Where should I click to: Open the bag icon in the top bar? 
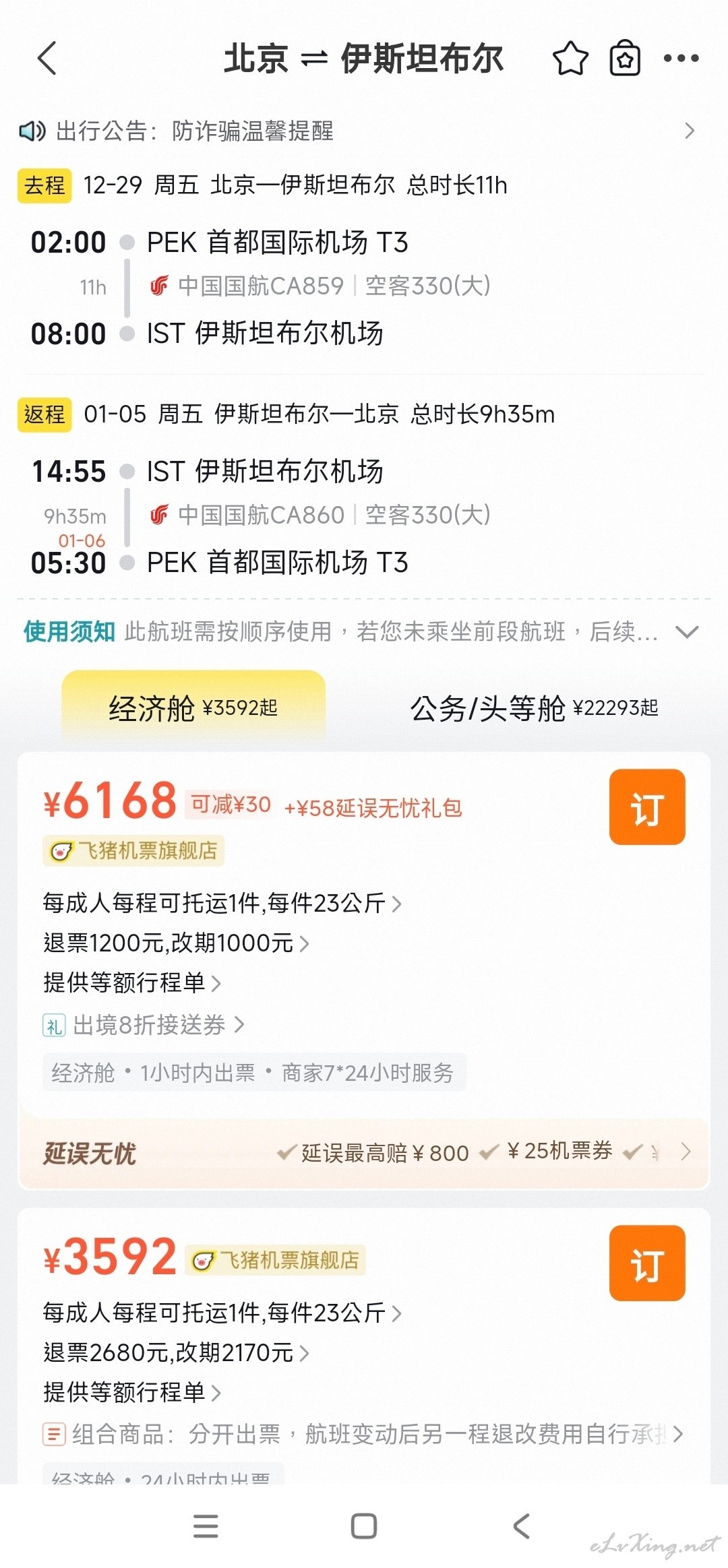point(625,58)
